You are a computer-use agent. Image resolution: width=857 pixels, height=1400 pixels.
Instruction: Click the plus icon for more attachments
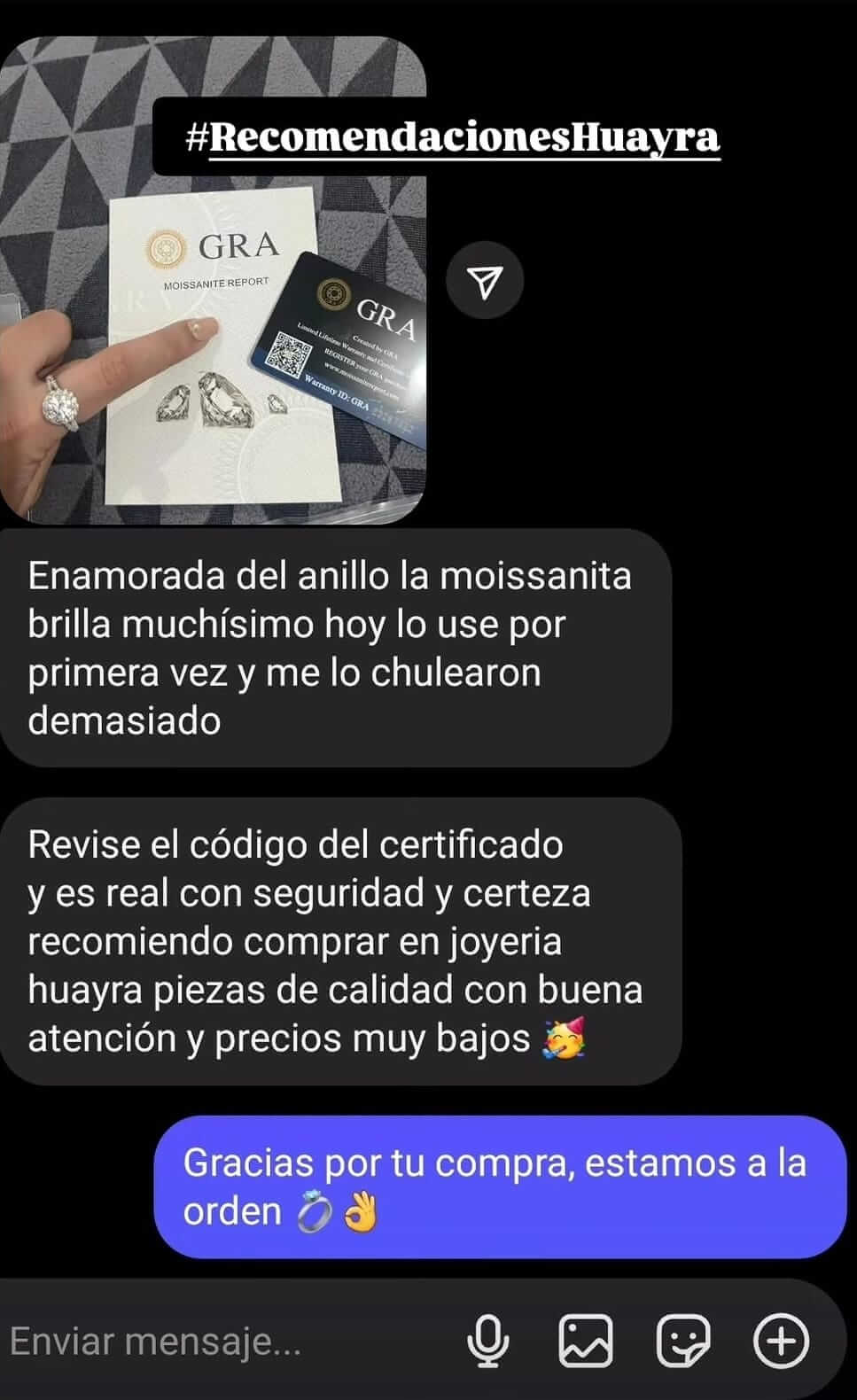[781, 1341]
